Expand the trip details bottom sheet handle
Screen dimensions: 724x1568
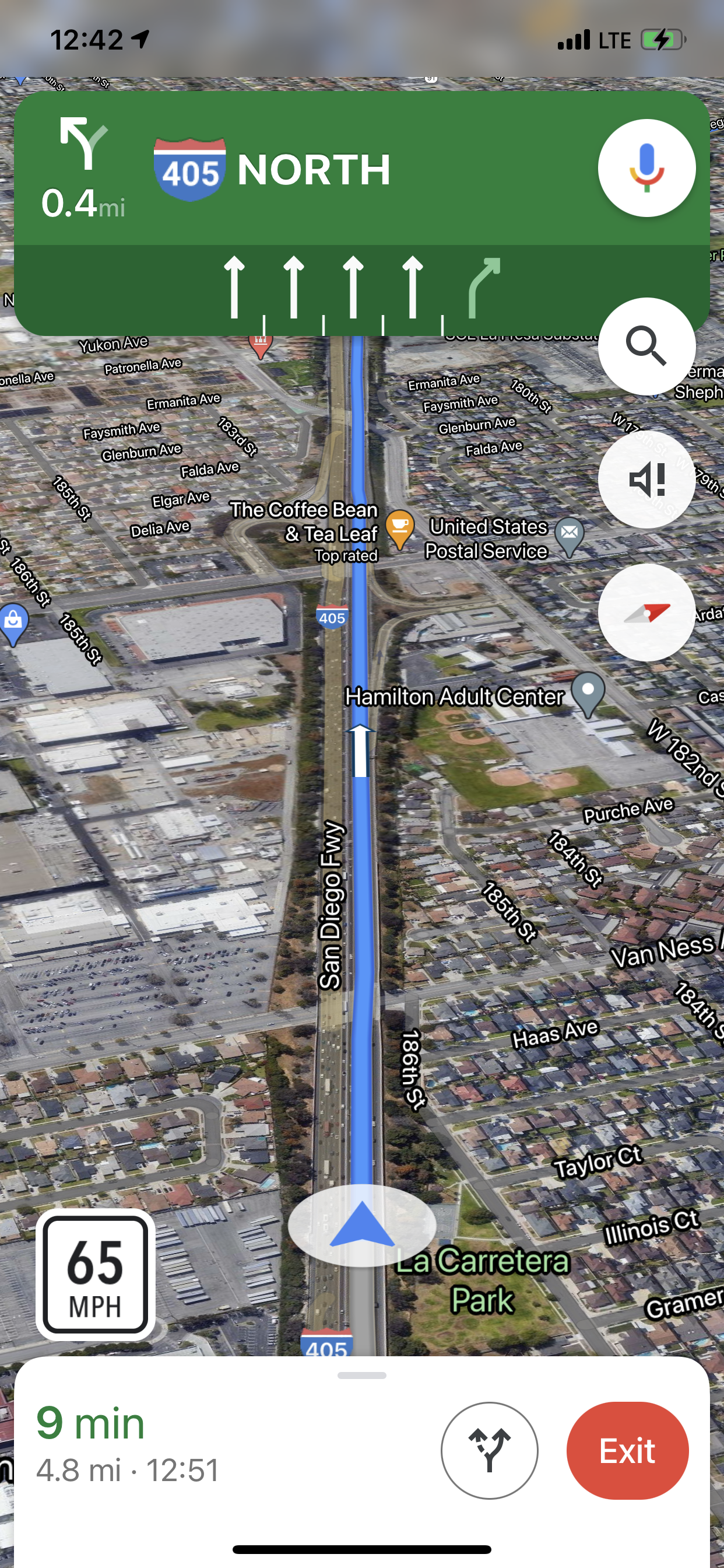362,1375
